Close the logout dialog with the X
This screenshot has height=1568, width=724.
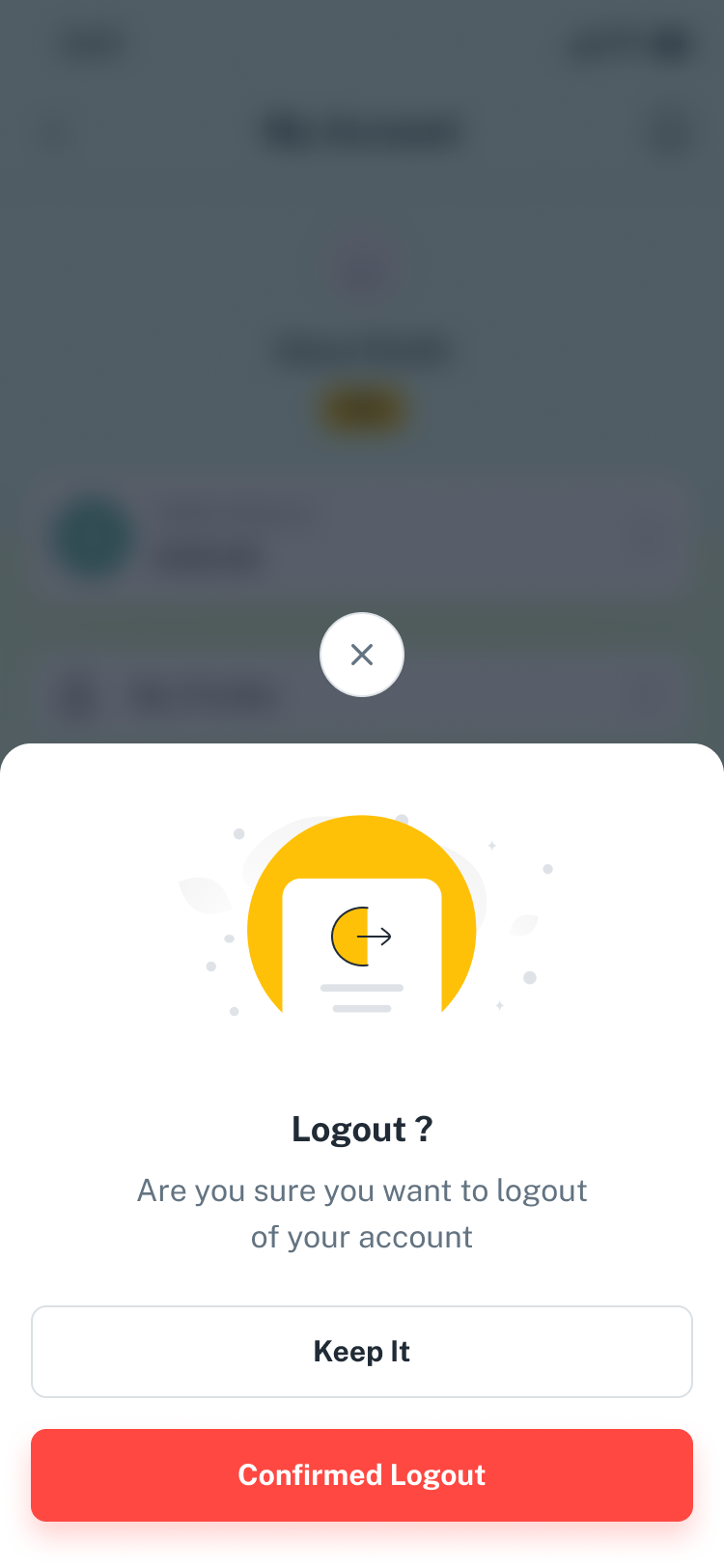coord(362,655)
